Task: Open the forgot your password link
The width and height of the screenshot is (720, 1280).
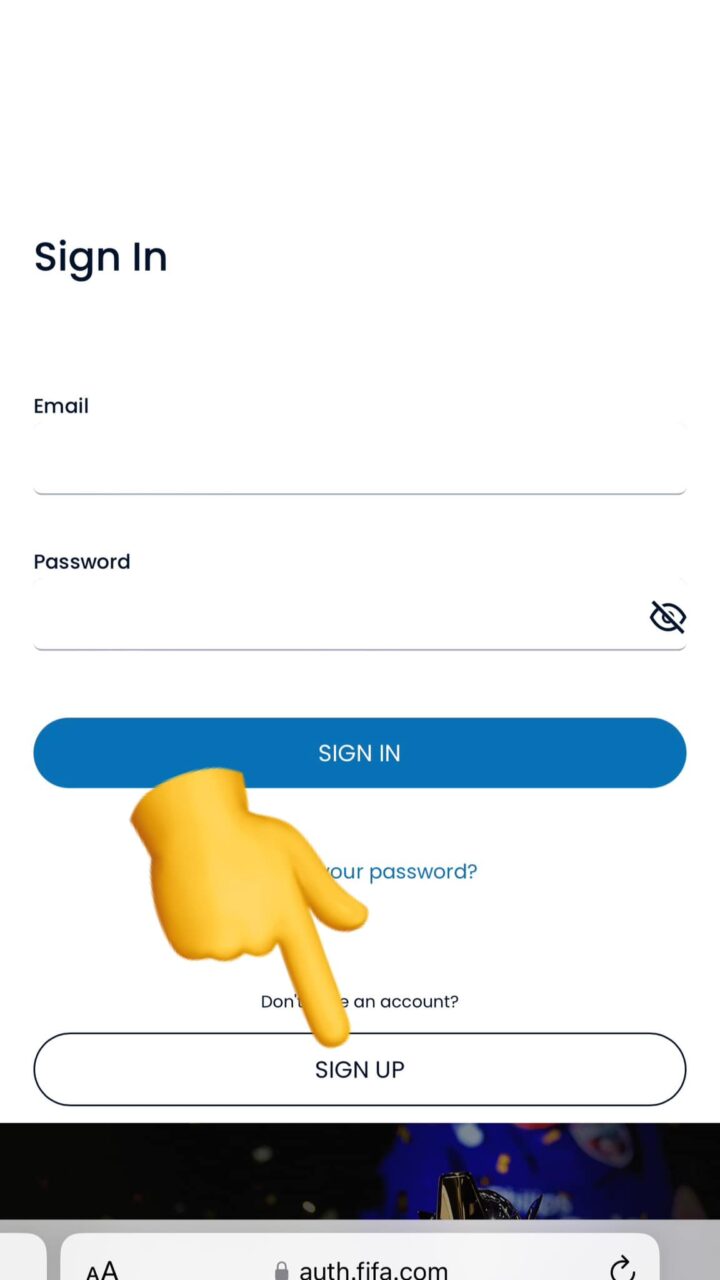Action: tap(362, 871)
